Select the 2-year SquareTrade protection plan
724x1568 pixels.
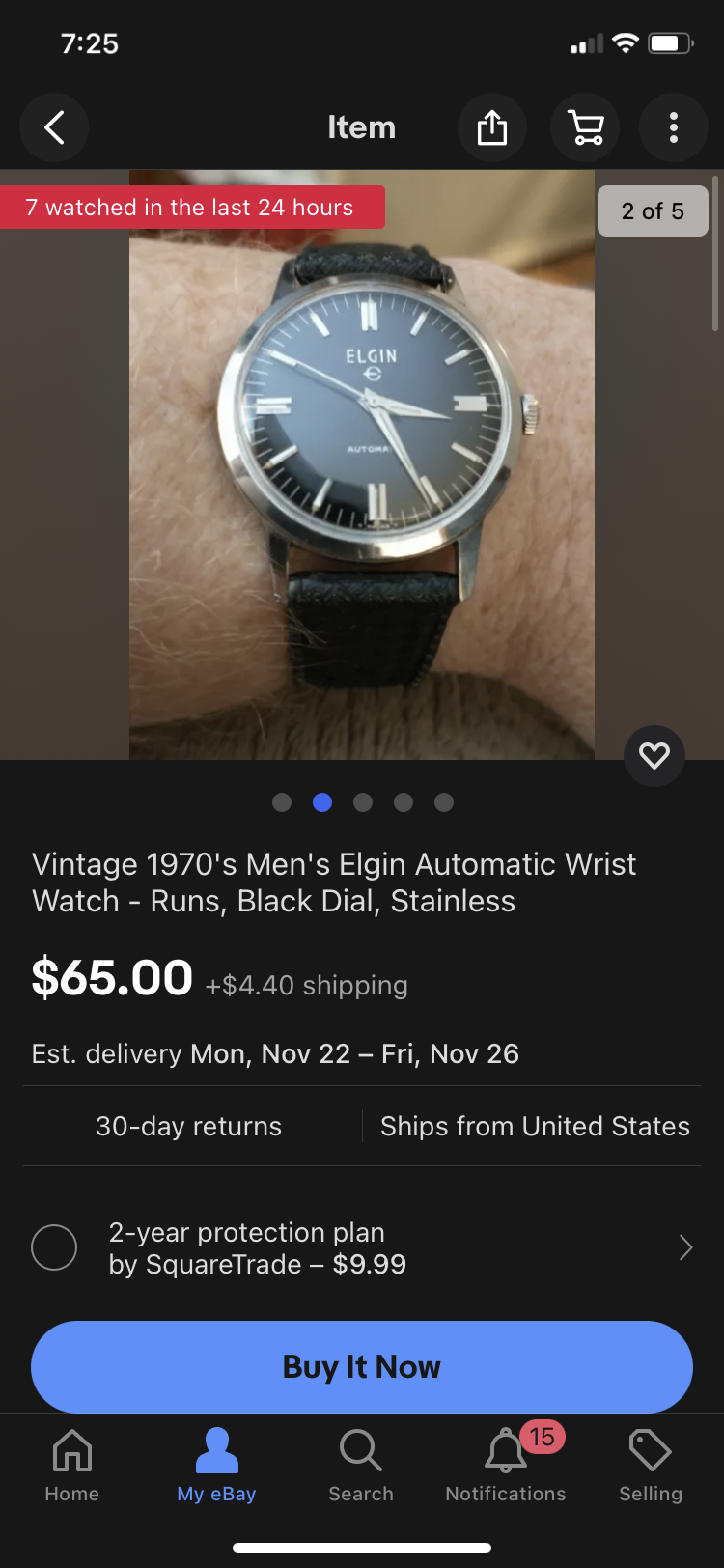(54, 1247)
